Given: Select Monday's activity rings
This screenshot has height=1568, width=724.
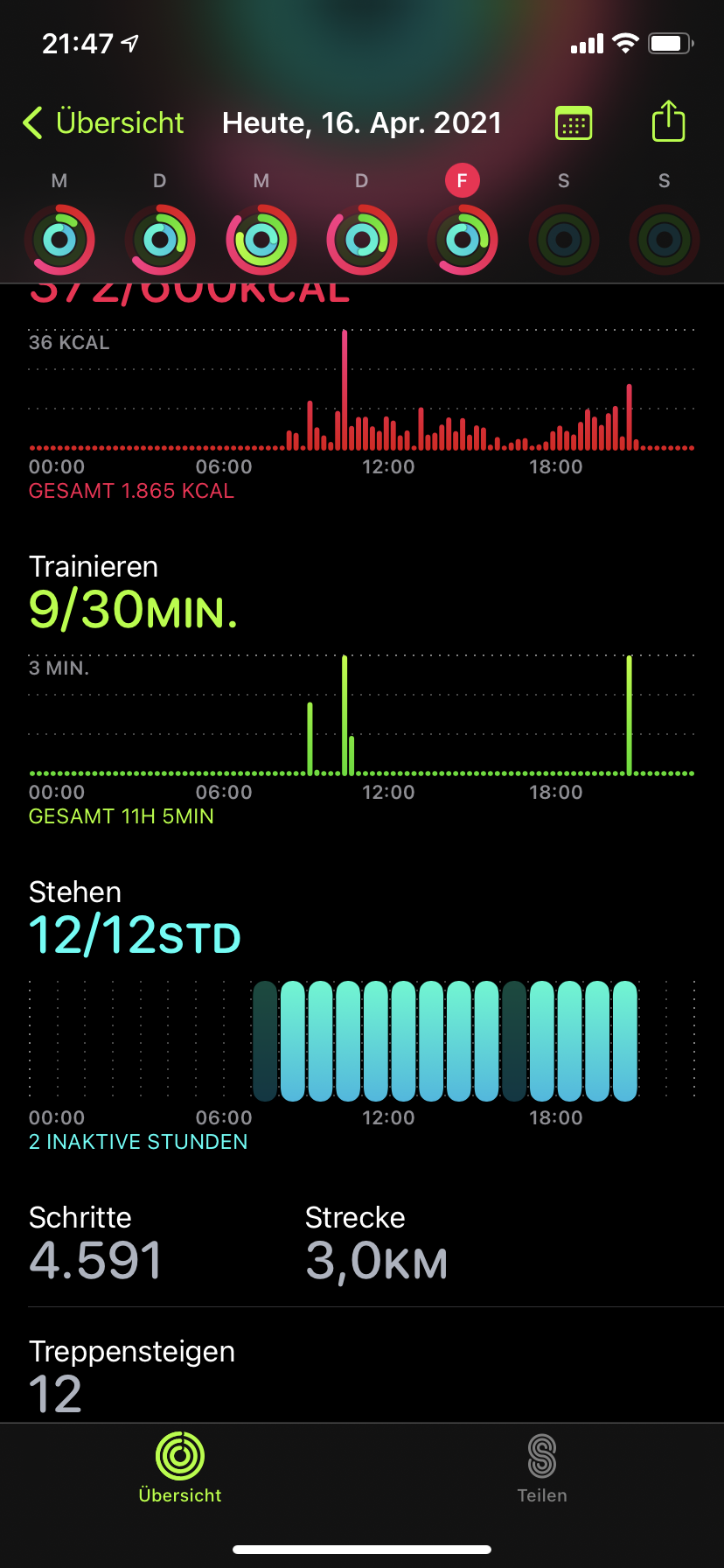Looking at the screenshot, I should pos(59,240).
